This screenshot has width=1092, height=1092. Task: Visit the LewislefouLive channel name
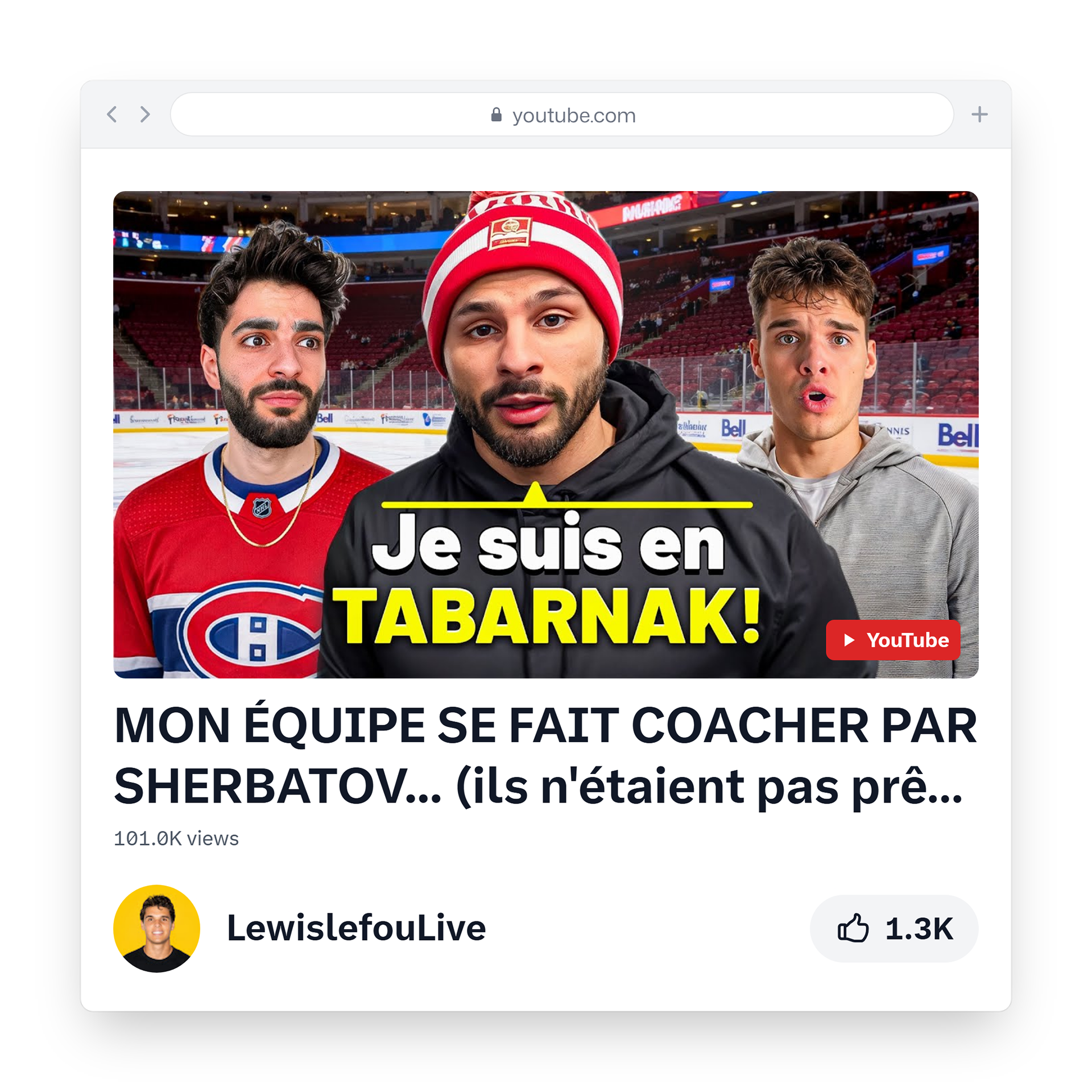tap(356, 928)
